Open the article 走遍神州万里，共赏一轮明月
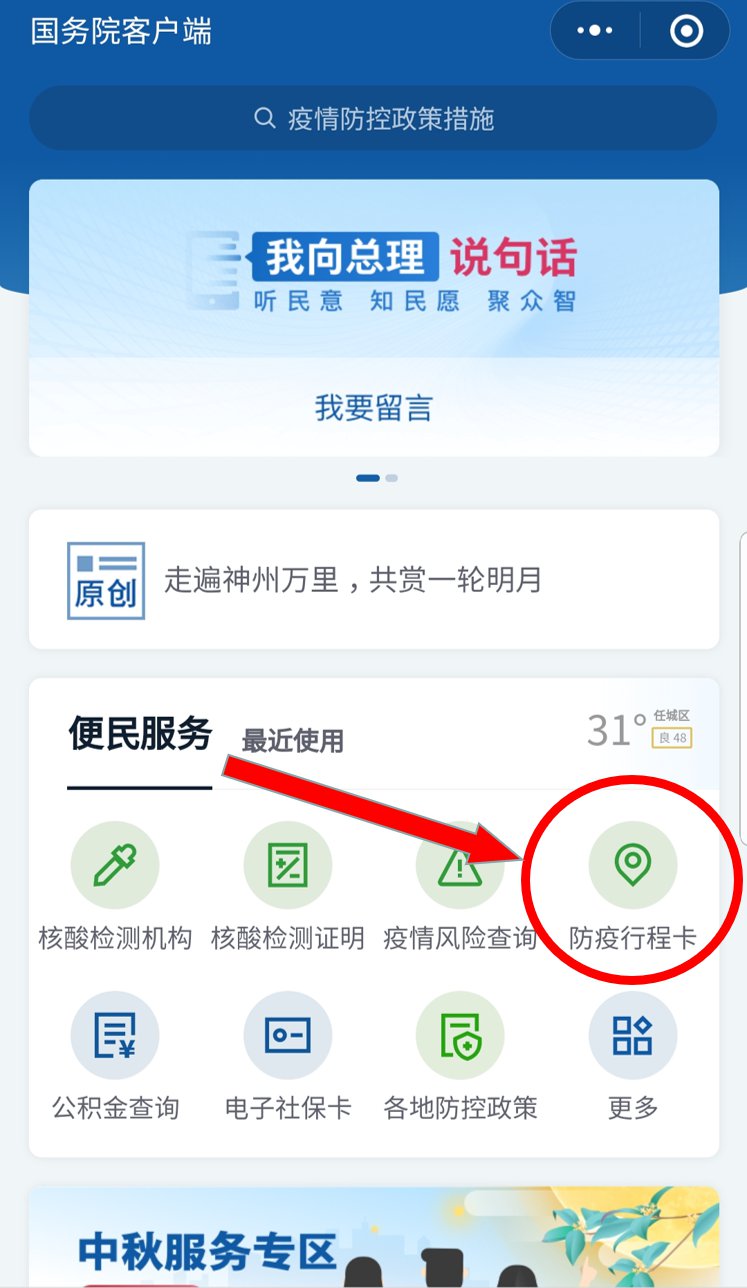This screenshot has height=1288, width=747. pyautogui.click(x=373, y=580)
